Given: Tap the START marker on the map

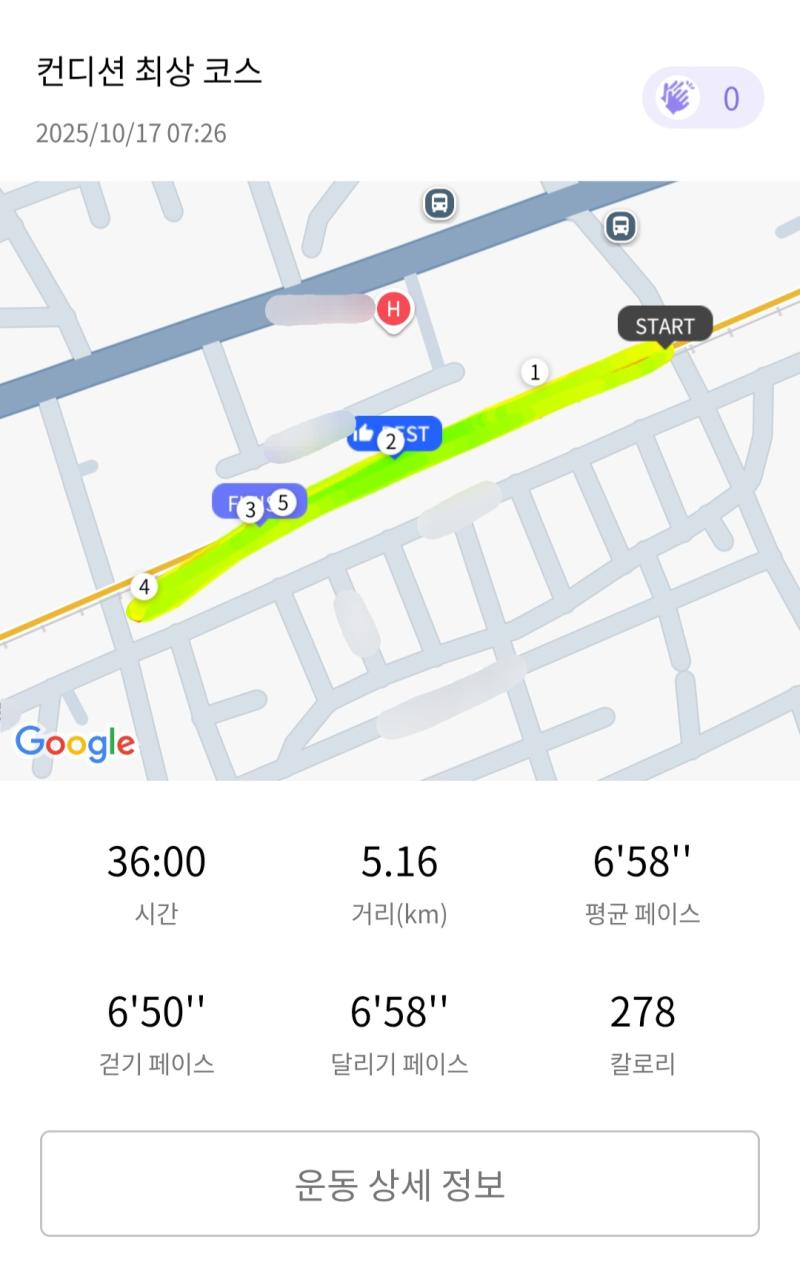Looking at the screenshot, I should pos(665,327).
